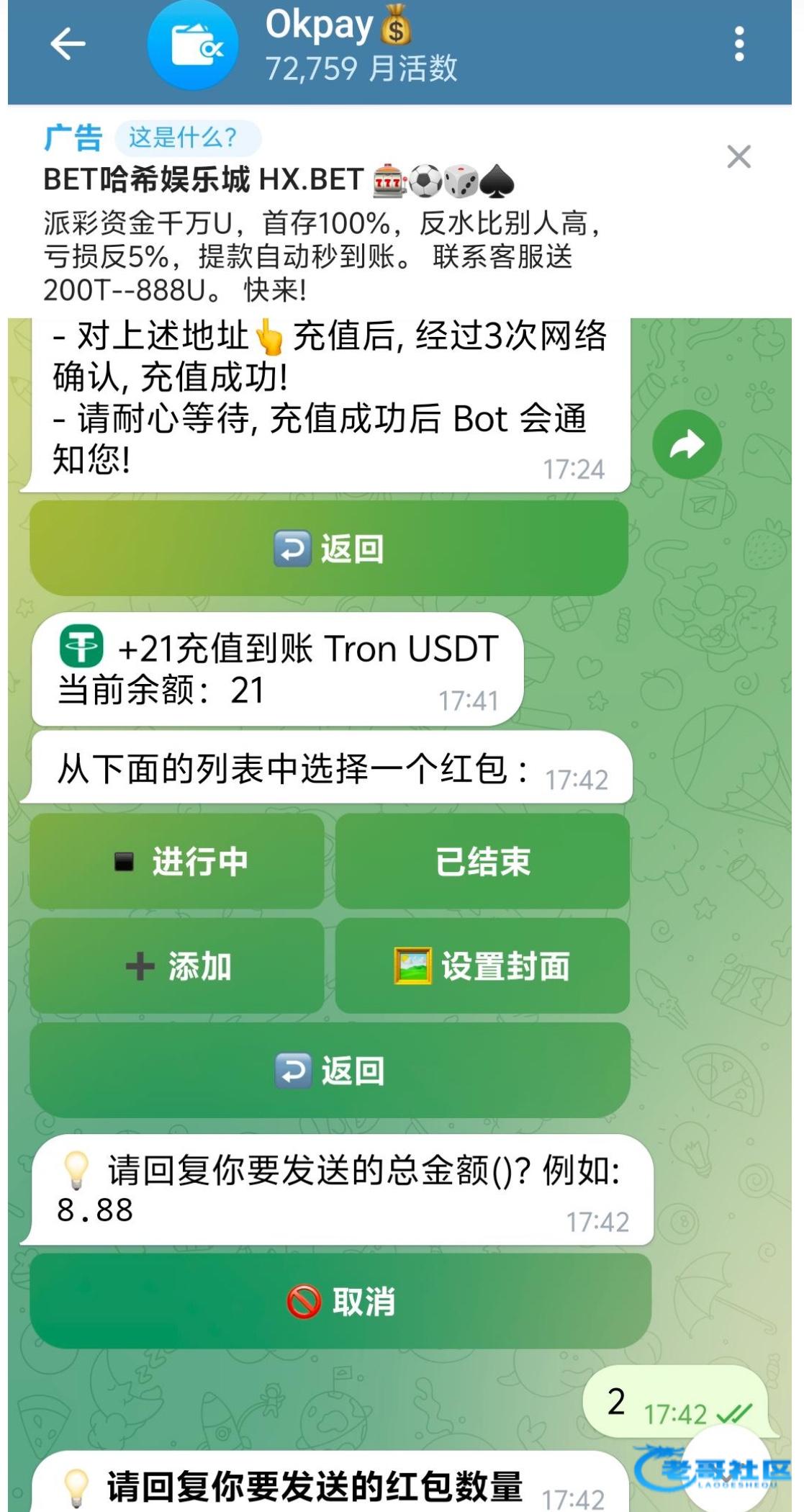Tap 取消 to cancel the amount prompt
804x1512 pixels.
(x=340, y=1301)
